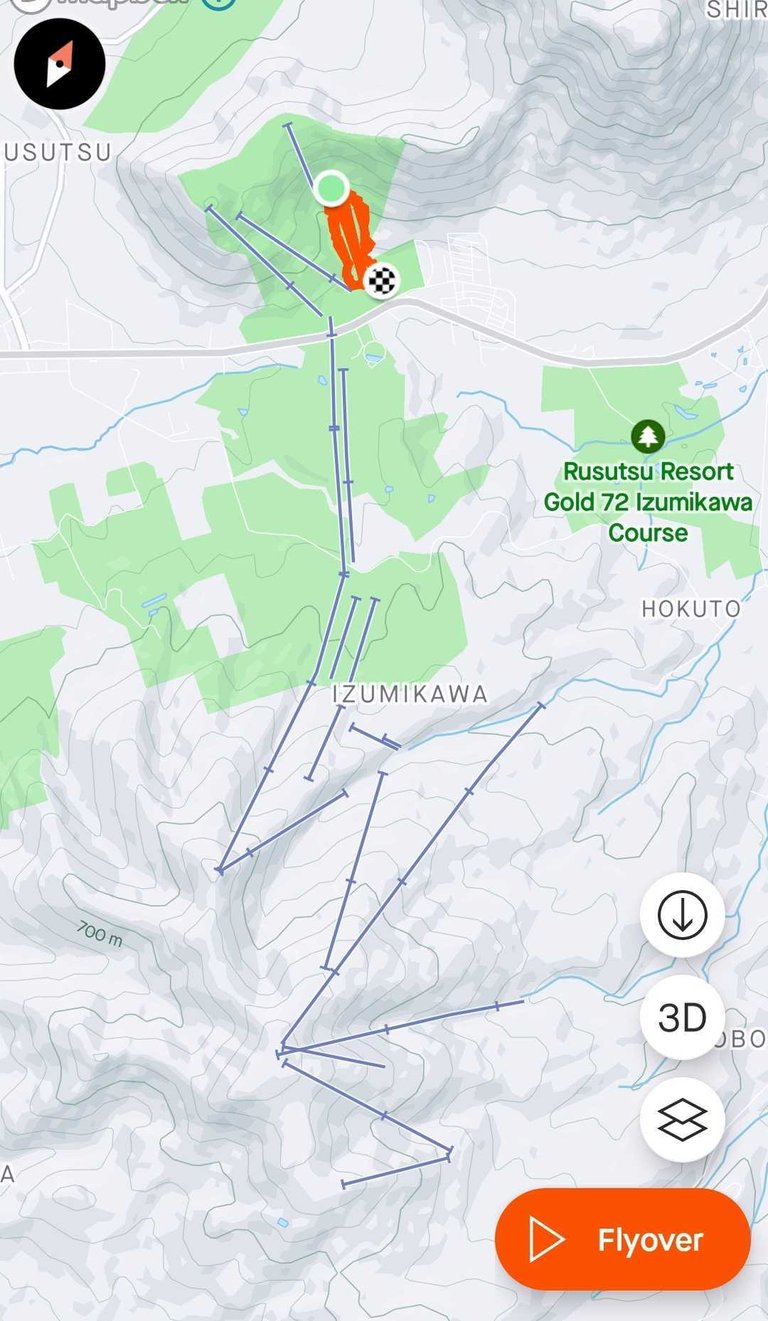
Task: Start the Flyover playback
Action: [x=623, y=1240]
